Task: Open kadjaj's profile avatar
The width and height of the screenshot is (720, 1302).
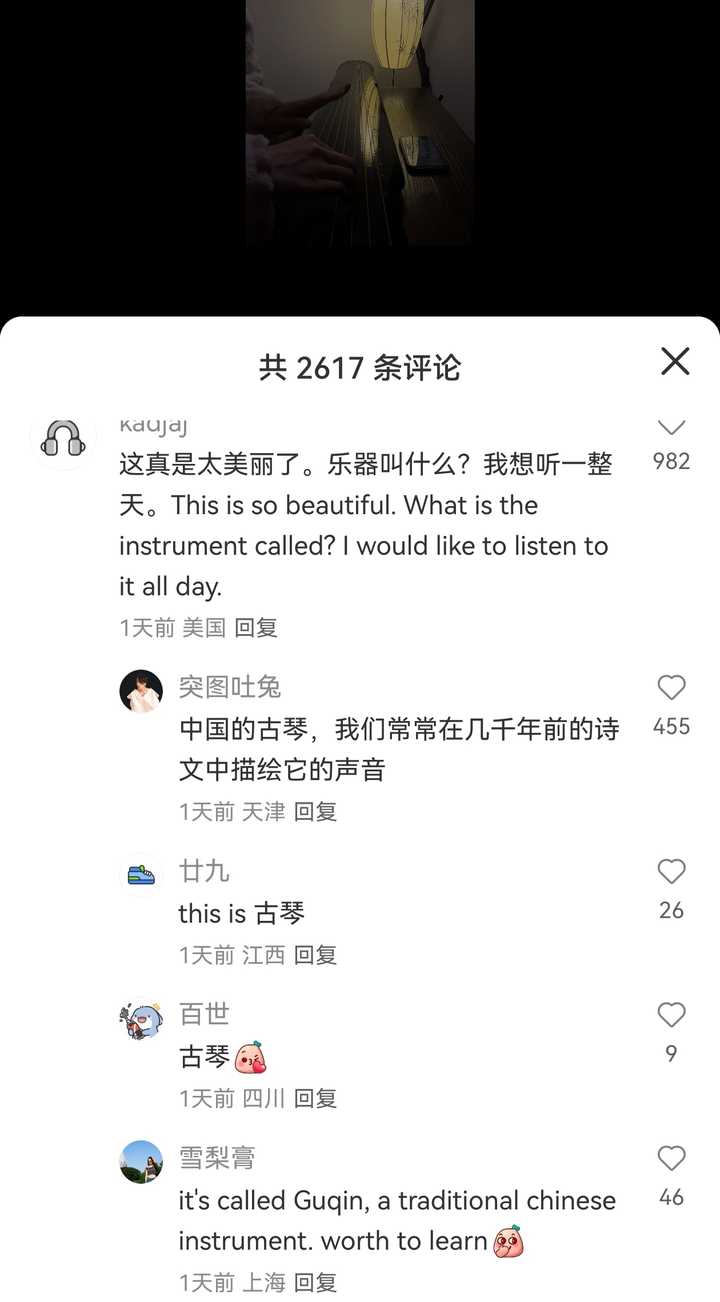Action: [63, 440]
